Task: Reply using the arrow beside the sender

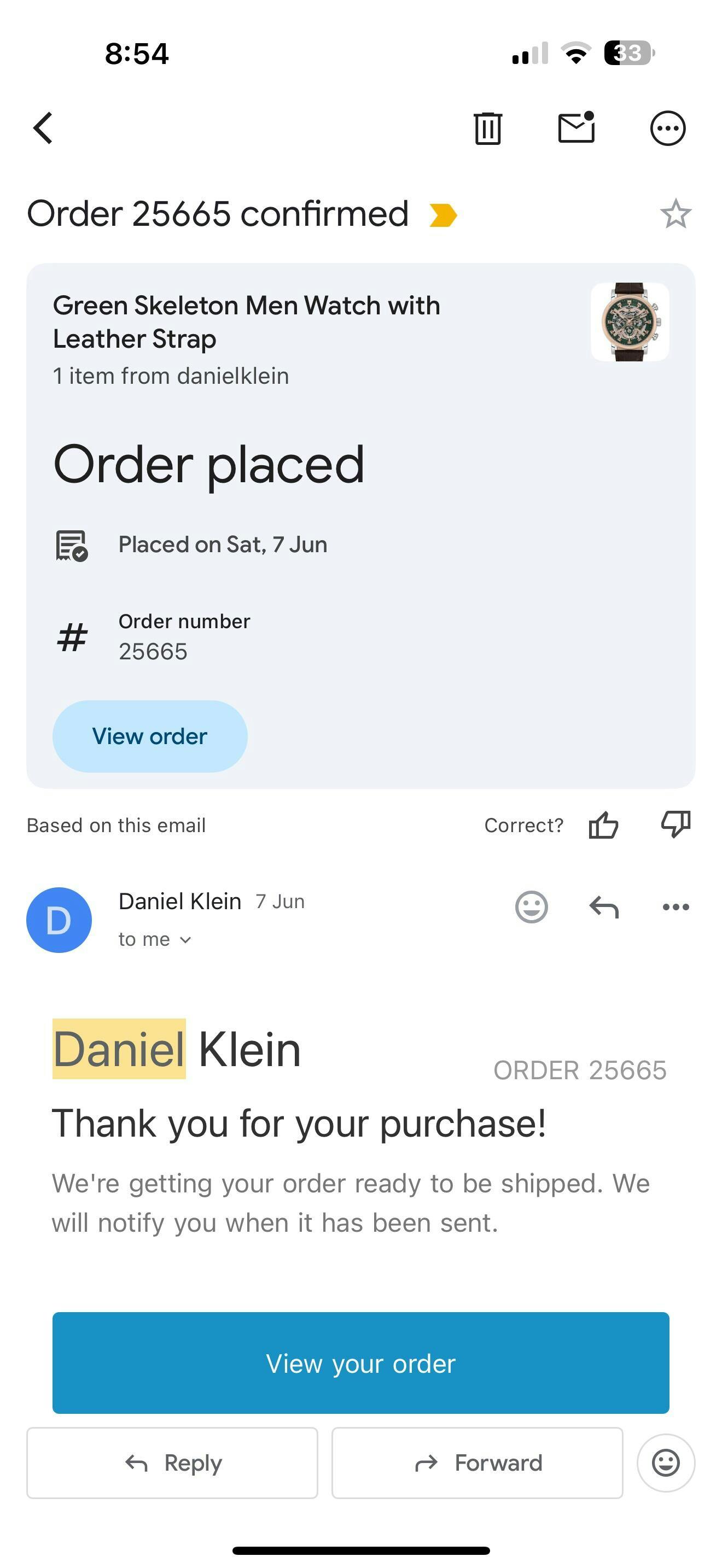Action: [604, 907]
